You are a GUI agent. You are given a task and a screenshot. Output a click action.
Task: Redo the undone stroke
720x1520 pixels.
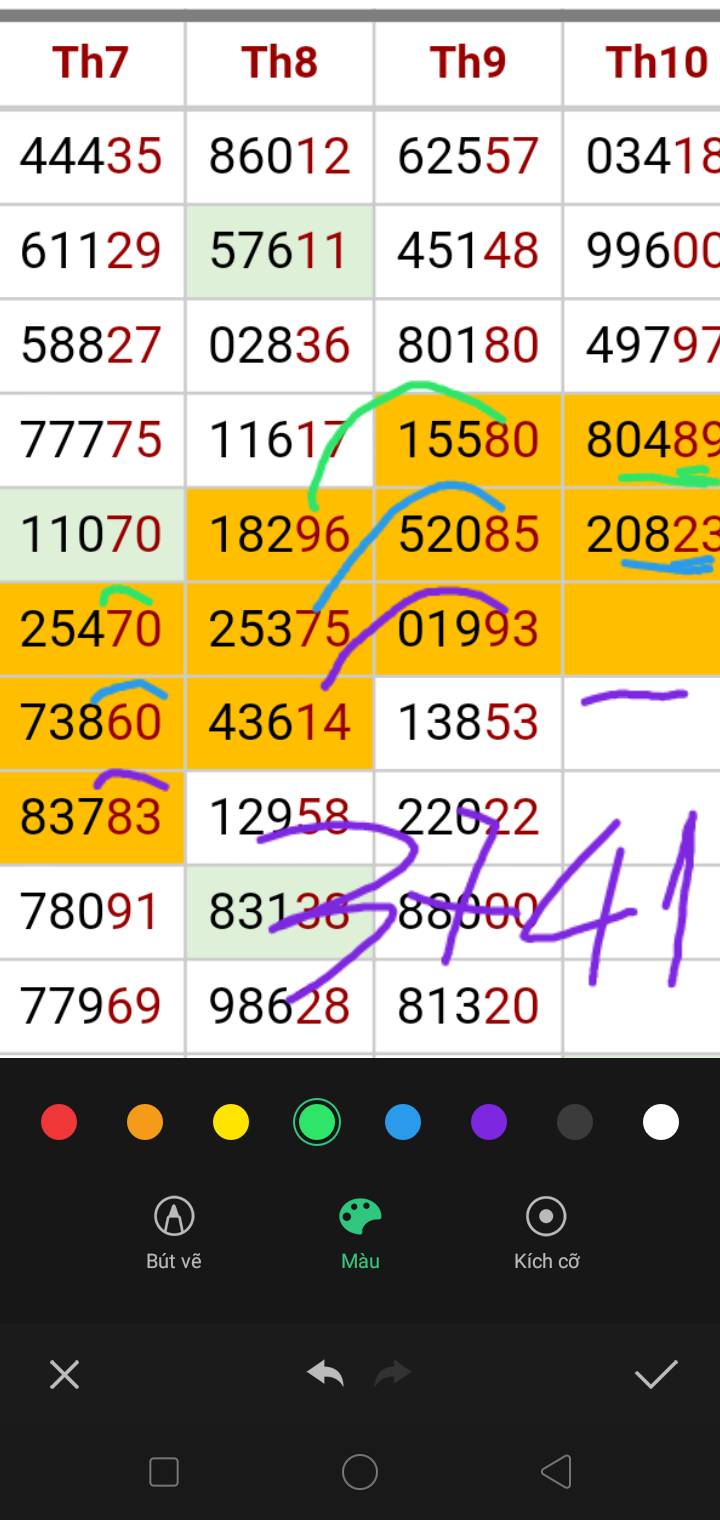coord(393,1374)
